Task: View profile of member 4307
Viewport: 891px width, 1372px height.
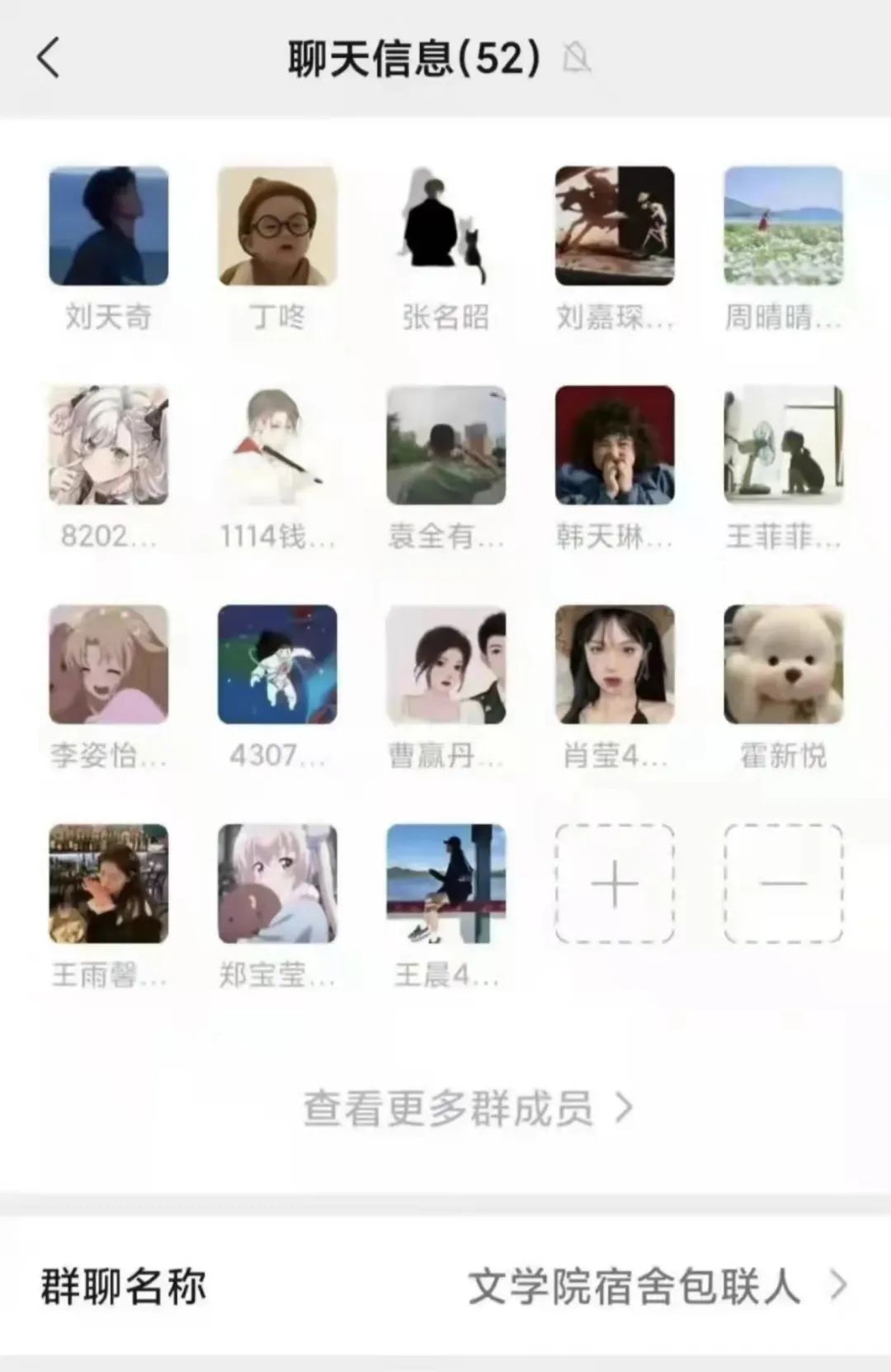Action: pyautogui.click(x=277, y=665)
